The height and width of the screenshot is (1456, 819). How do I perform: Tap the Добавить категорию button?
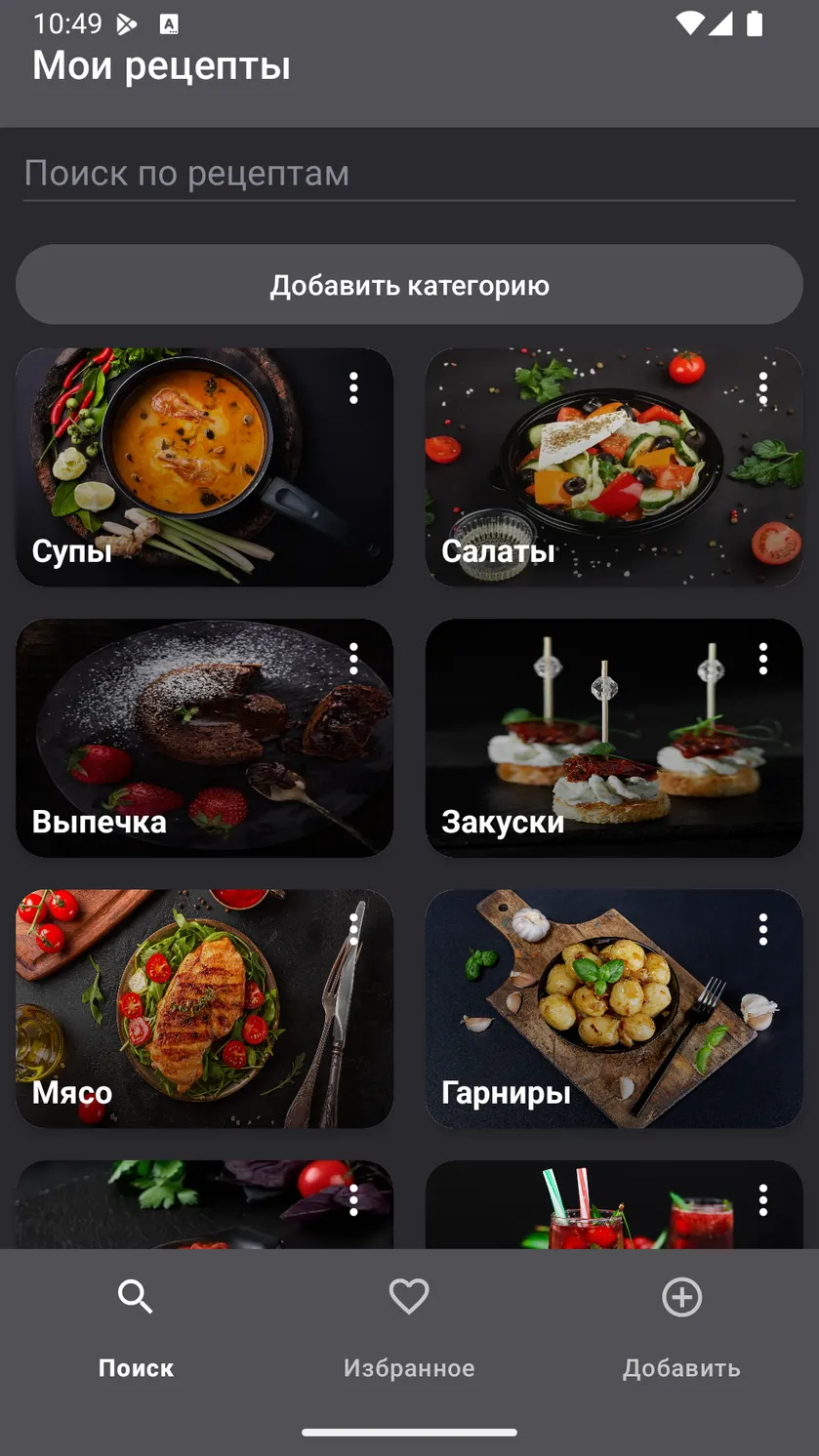point(409,285)
